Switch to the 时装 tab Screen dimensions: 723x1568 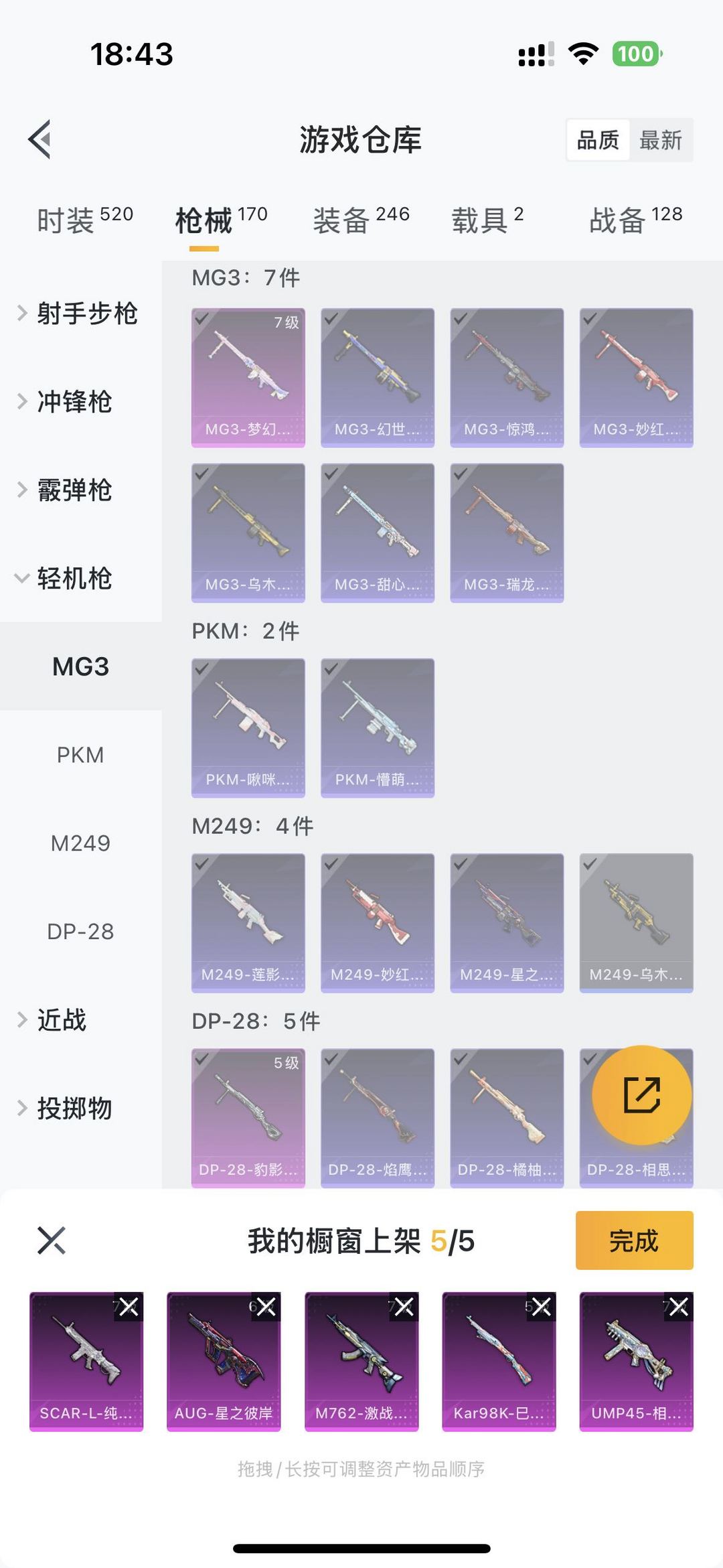[x=84, y=220]
